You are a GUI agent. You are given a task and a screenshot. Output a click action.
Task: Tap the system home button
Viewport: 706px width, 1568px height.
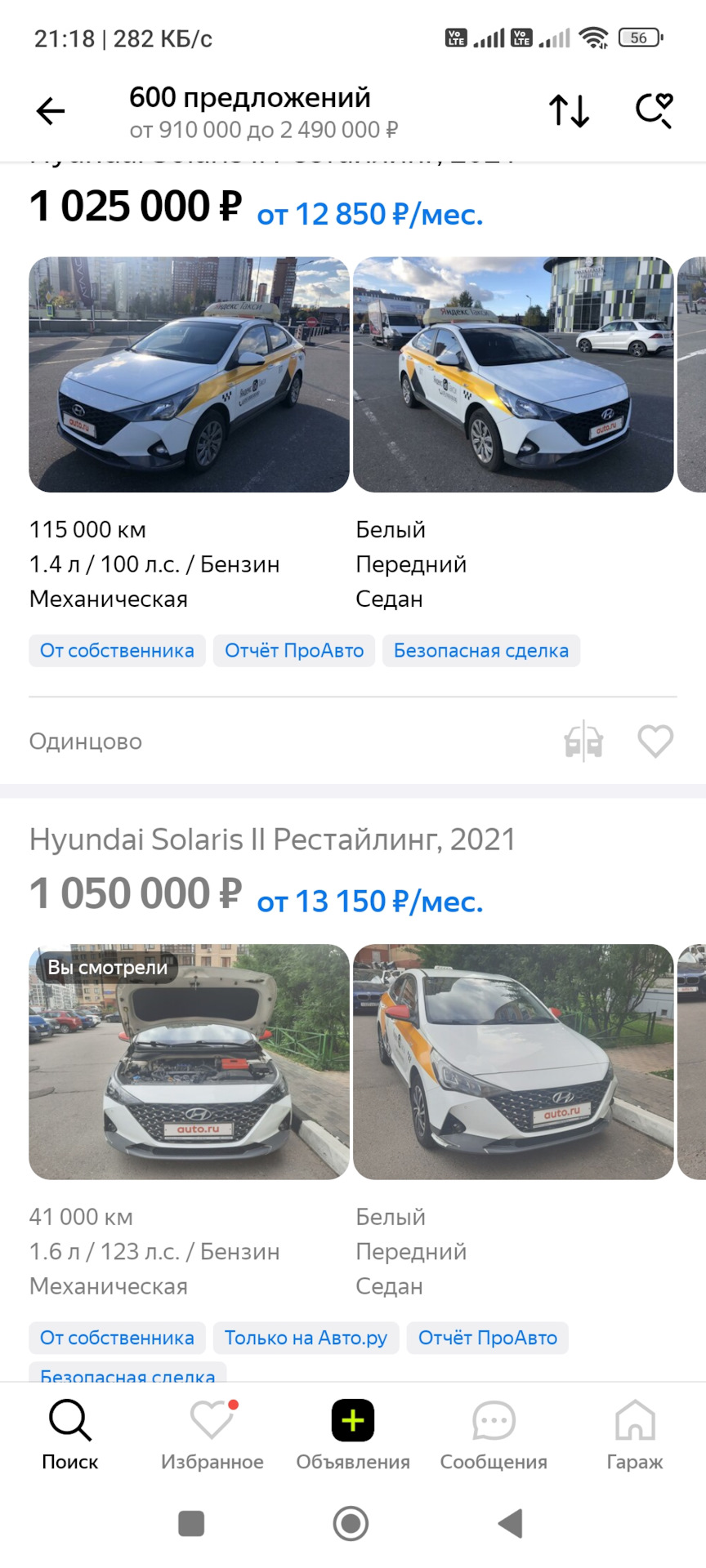click(351, 1524)
